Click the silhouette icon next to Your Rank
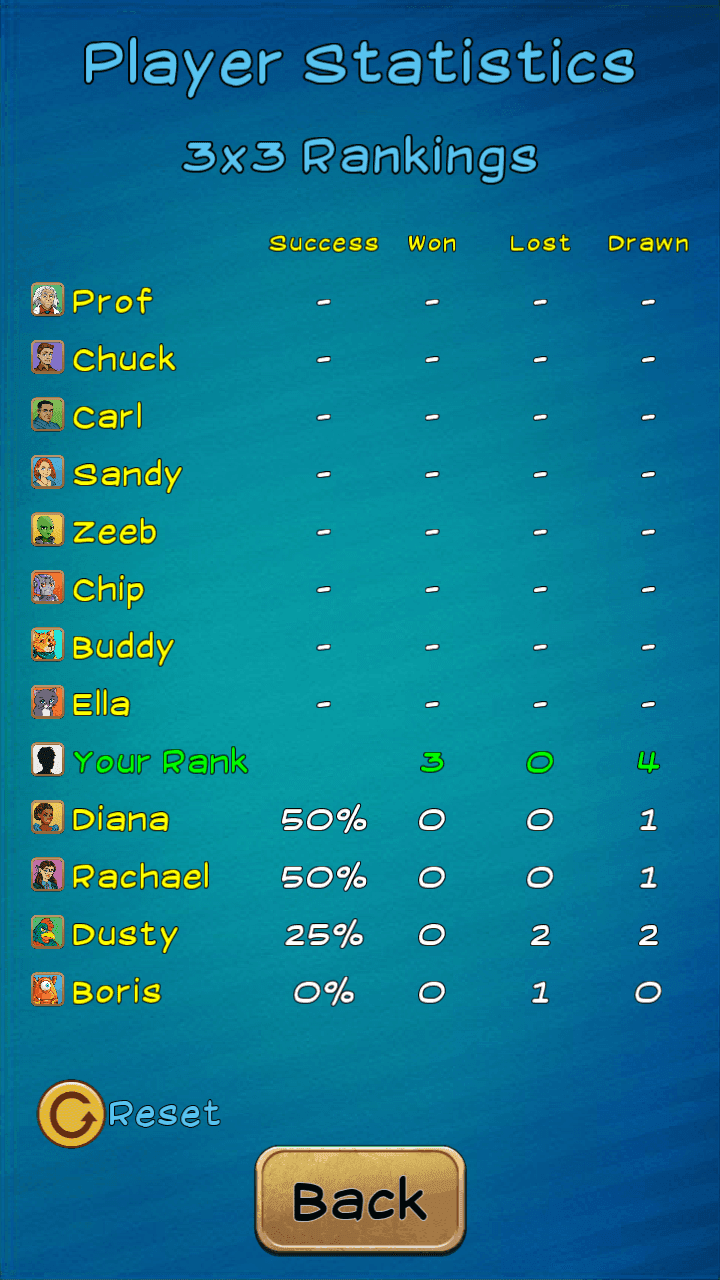 [47, 761]
